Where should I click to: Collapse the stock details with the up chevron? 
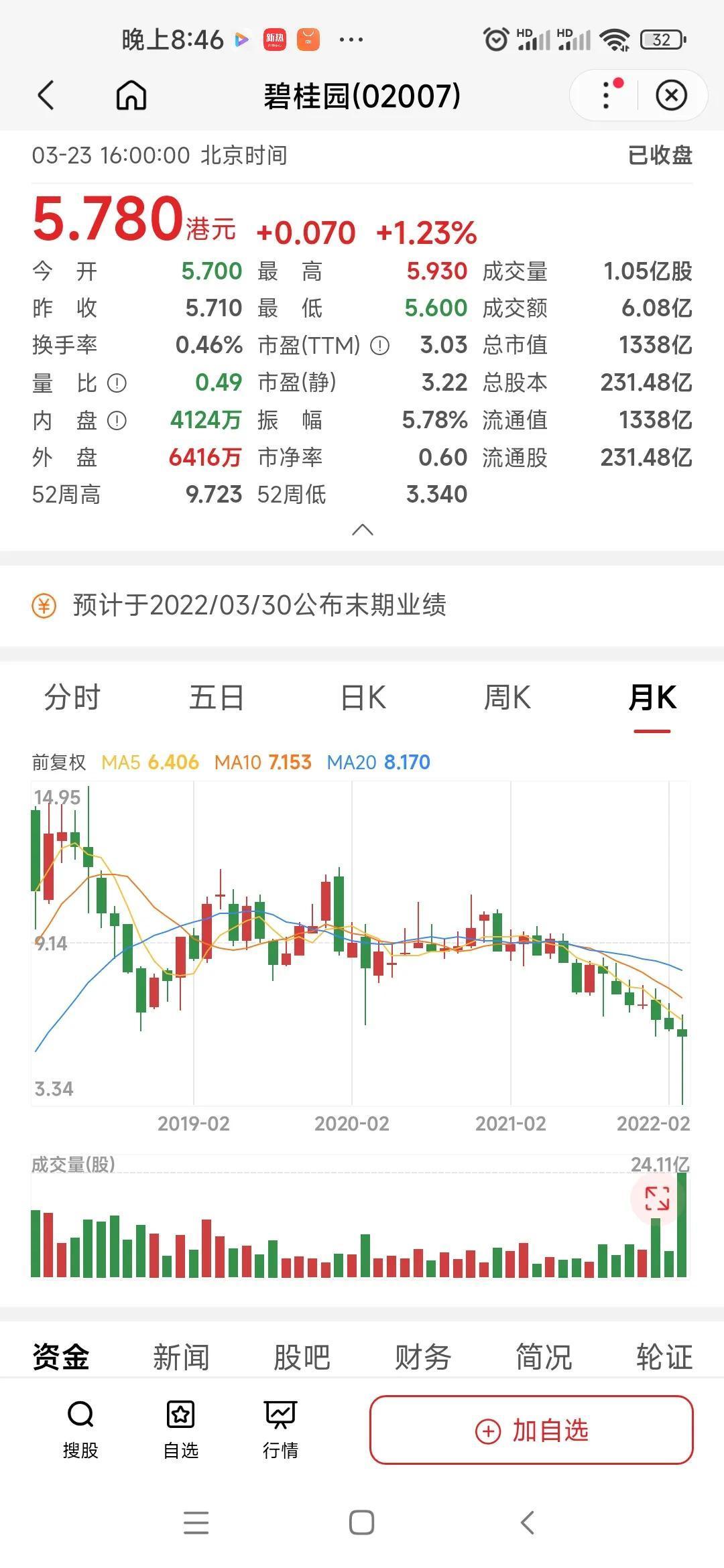pos(362,530)
